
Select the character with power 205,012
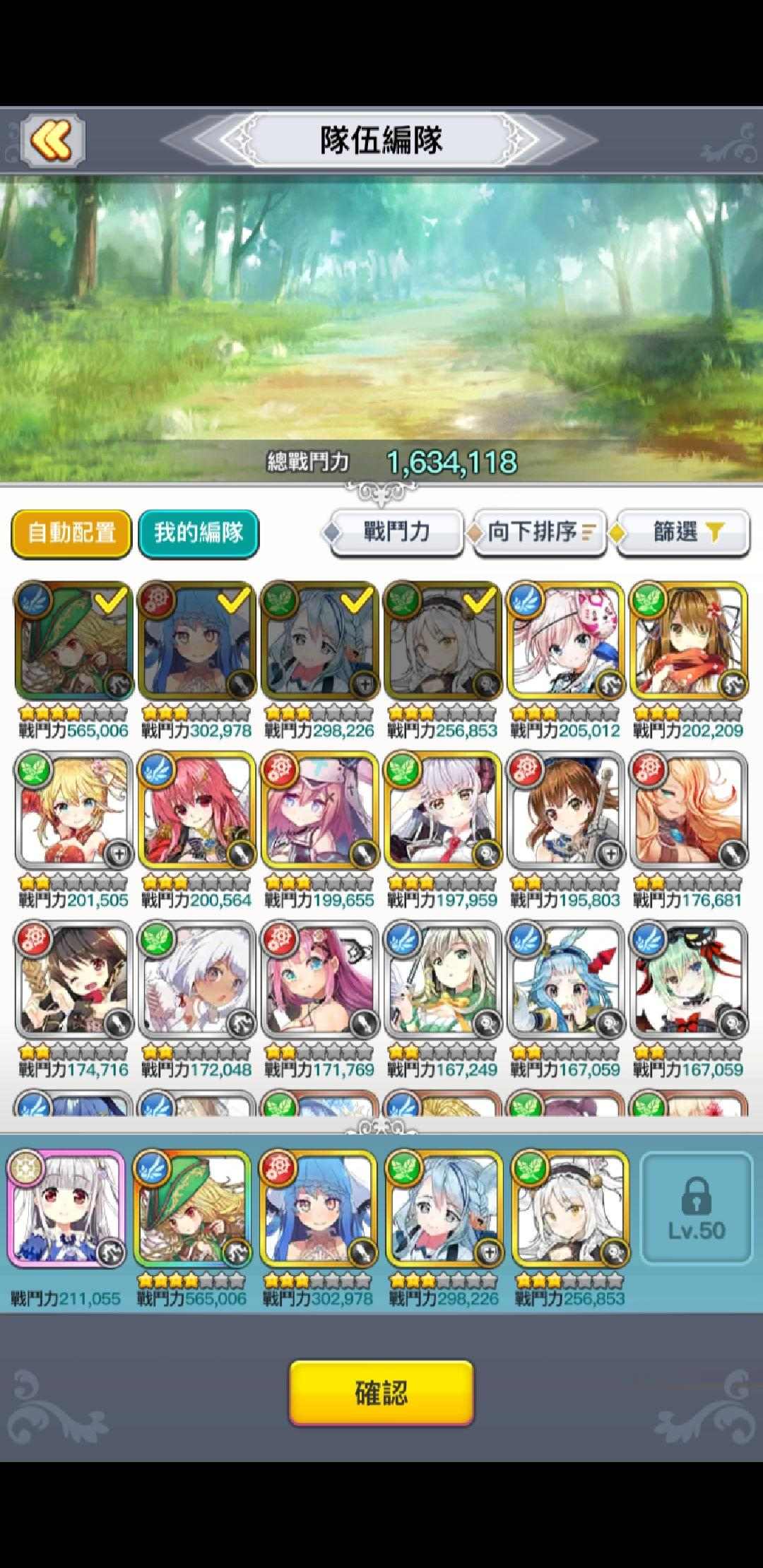click(x=566, y=640)
